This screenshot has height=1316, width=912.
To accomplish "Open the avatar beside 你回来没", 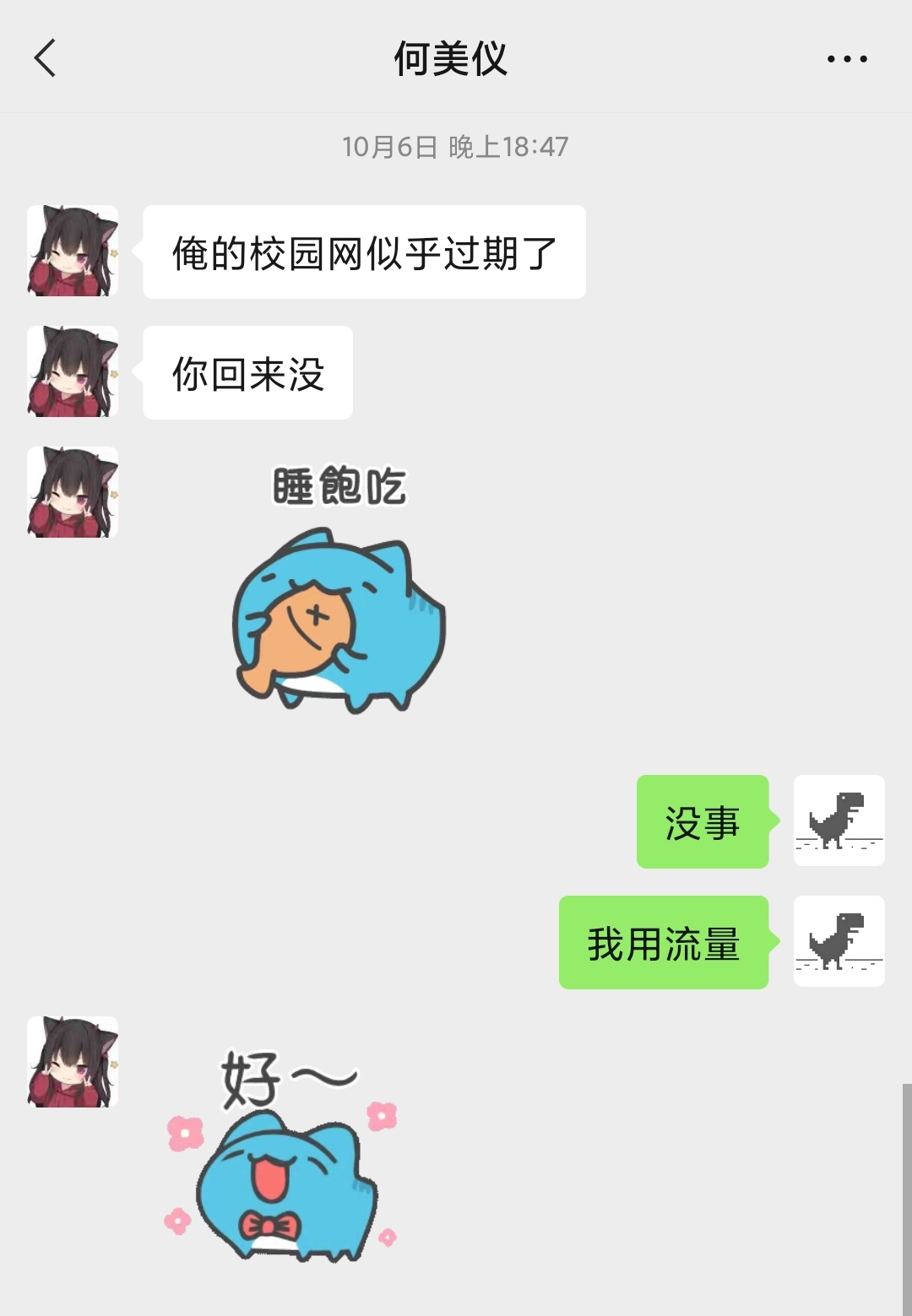I will point(73,371).
